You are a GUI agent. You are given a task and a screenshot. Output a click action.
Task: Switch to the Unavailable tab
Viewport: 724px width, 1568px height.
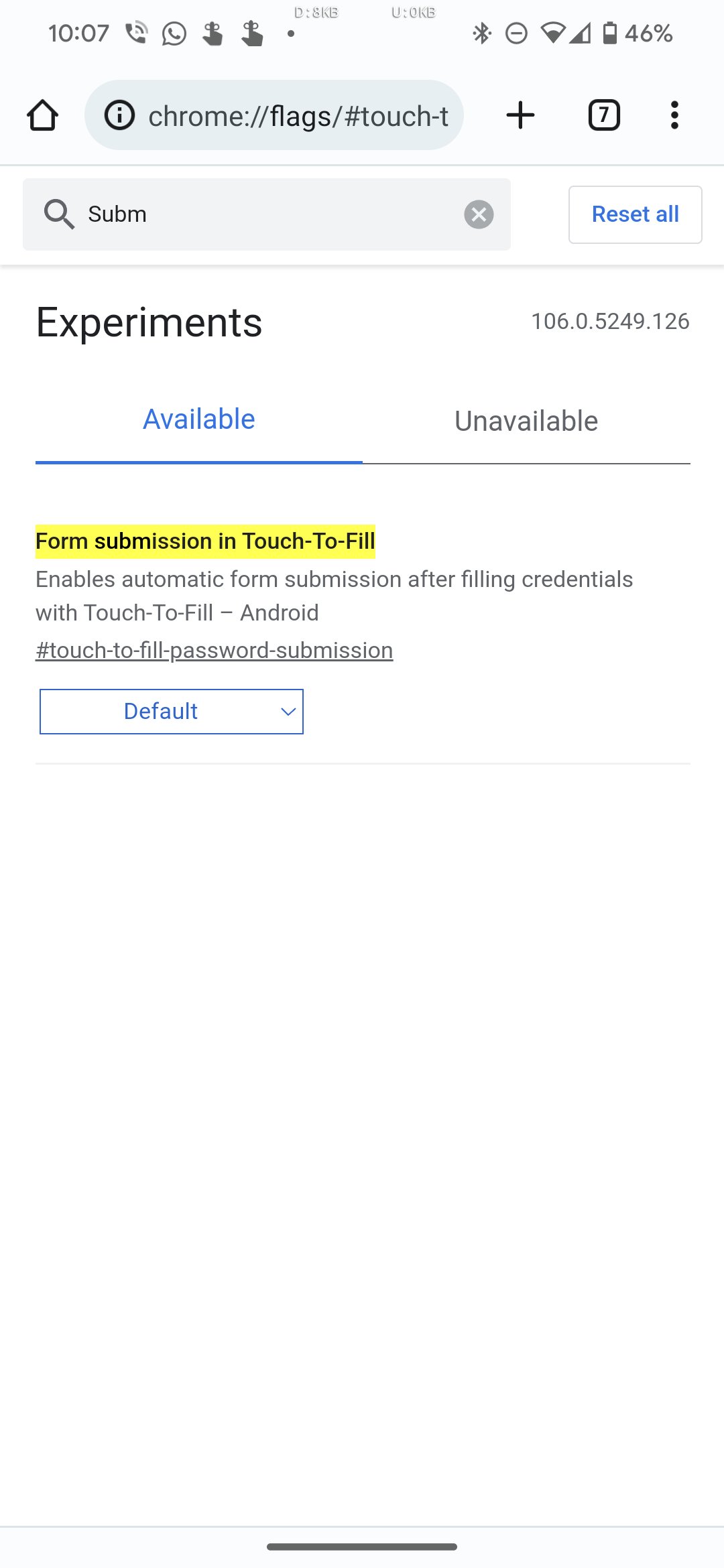coord(526,421)
